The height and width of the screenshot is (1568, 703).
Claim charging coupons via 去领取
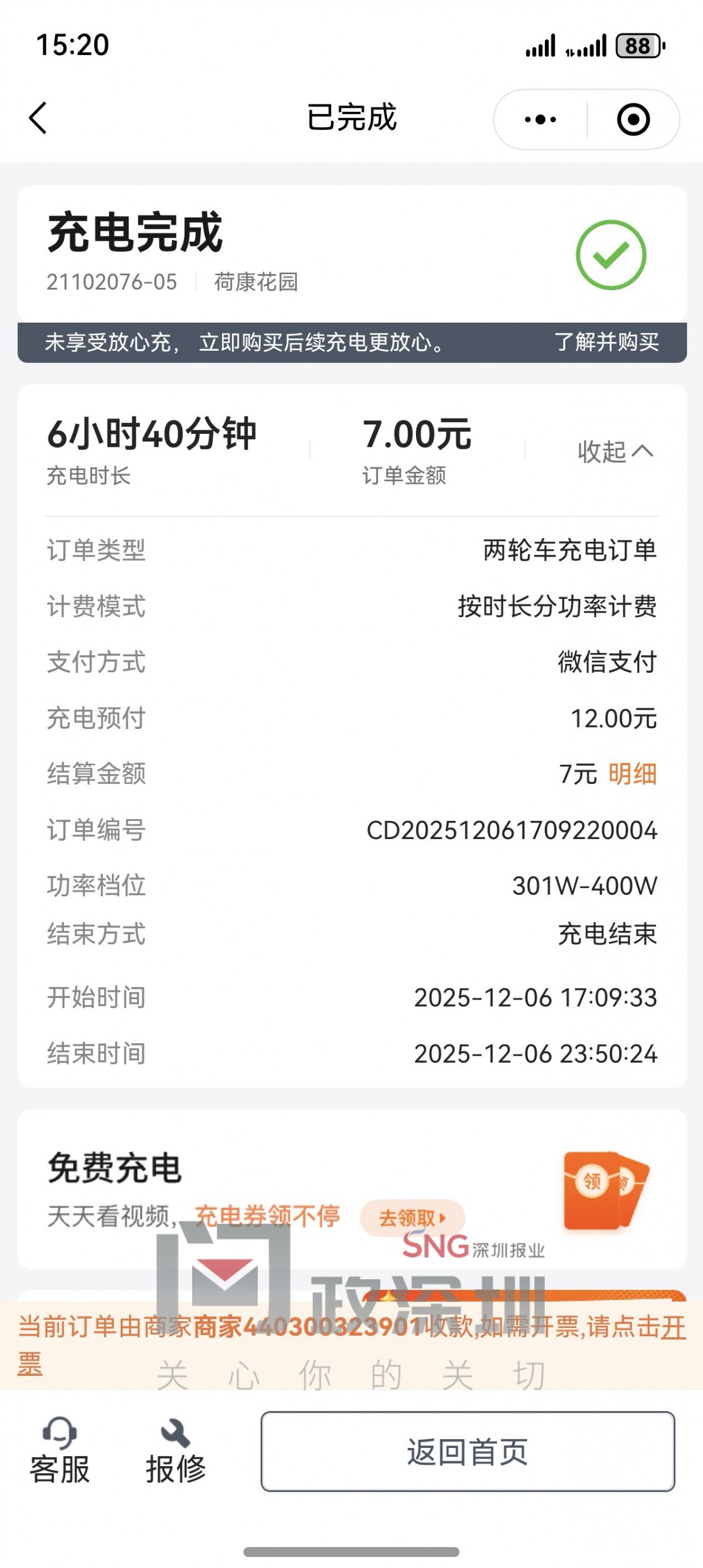point(412,1218)
